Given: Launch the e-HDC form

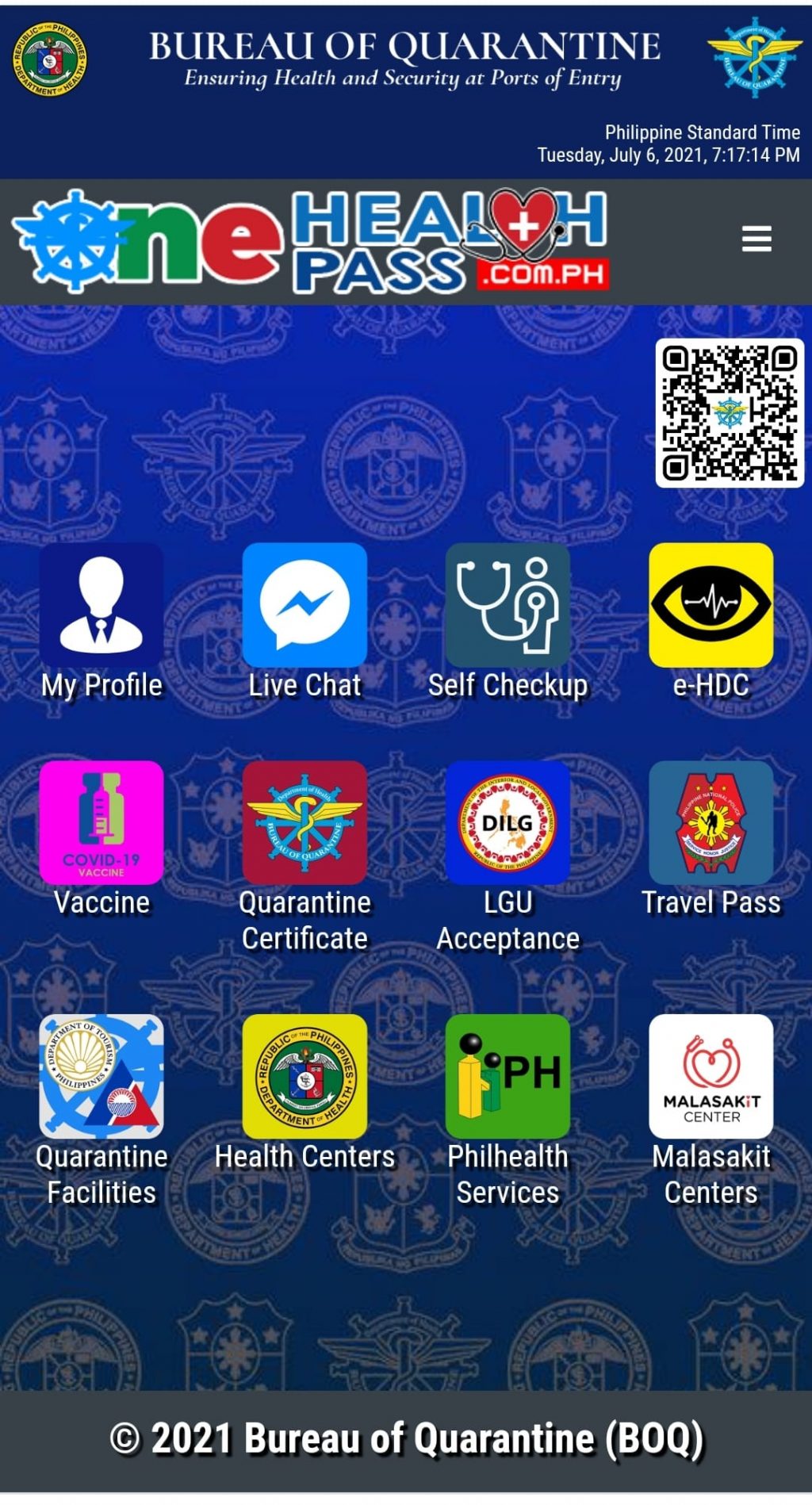Looking at the screenshot, I should pyautogui.click(x=710, y=606).
